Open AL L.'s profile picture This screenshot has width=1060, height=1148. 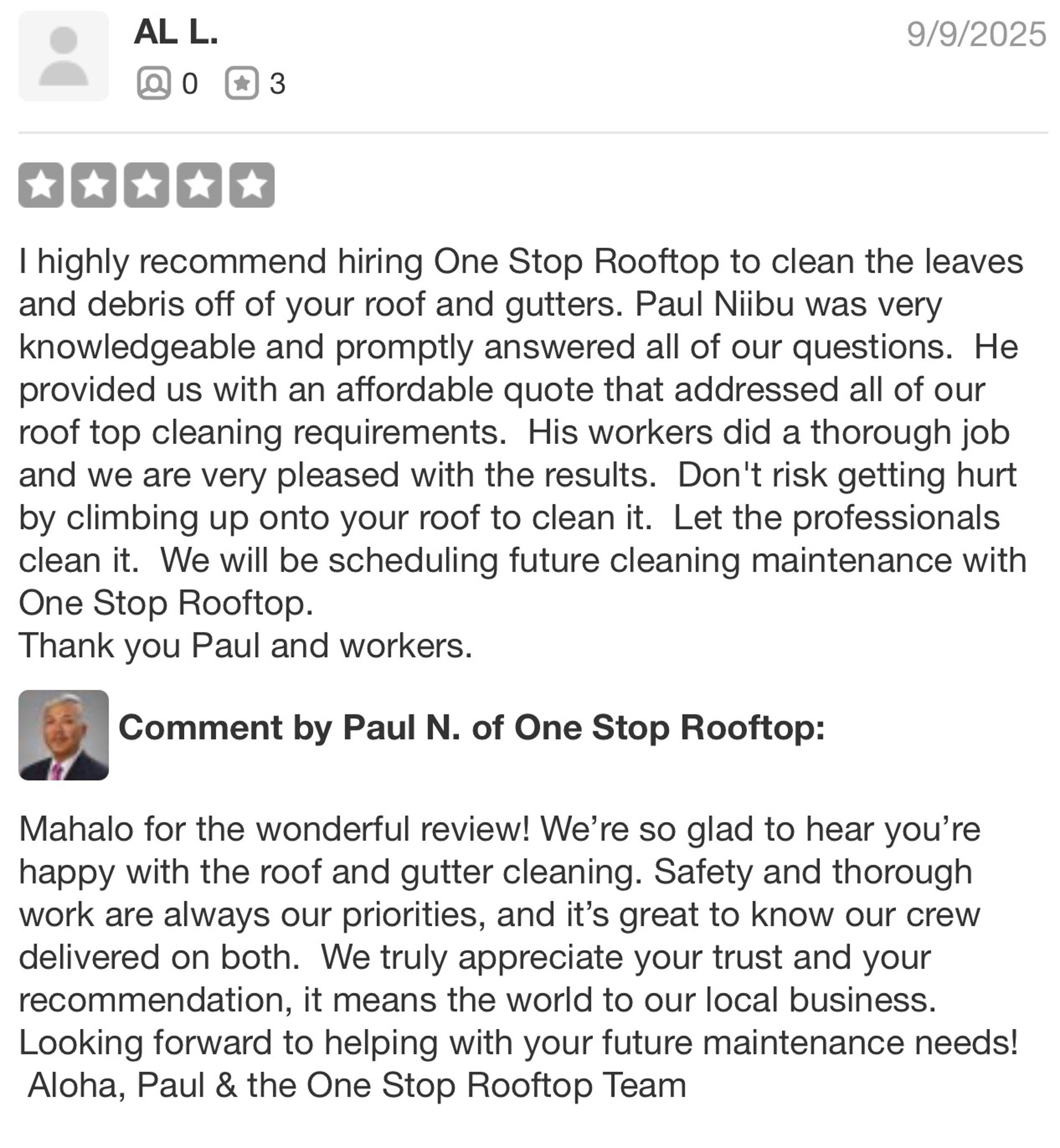tap(63, 56)
